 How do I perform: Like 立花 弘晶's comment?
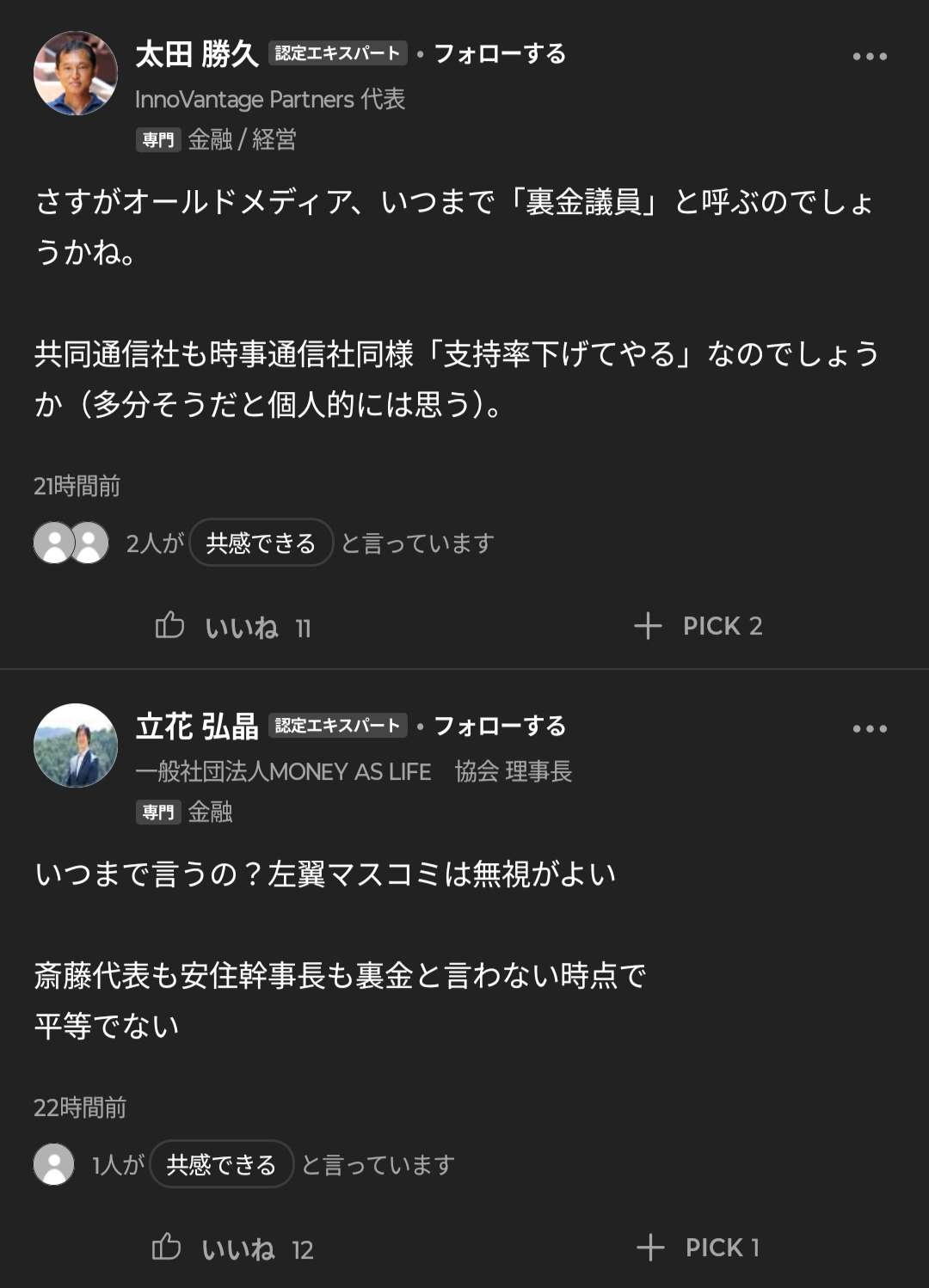(x=231, y=1248)
